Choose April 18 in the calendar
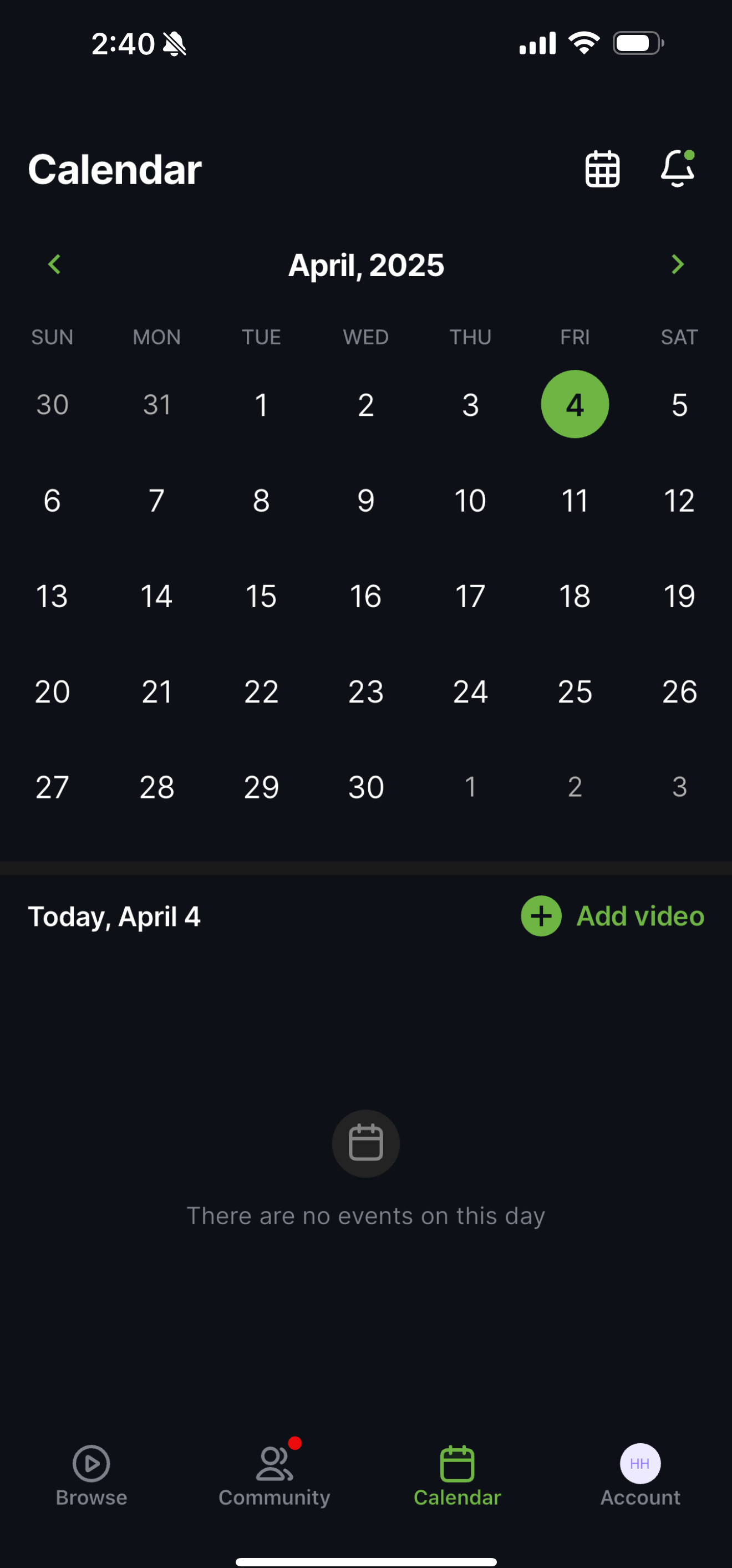Viewport: 732px width, 1568px height. click(575, 596)
